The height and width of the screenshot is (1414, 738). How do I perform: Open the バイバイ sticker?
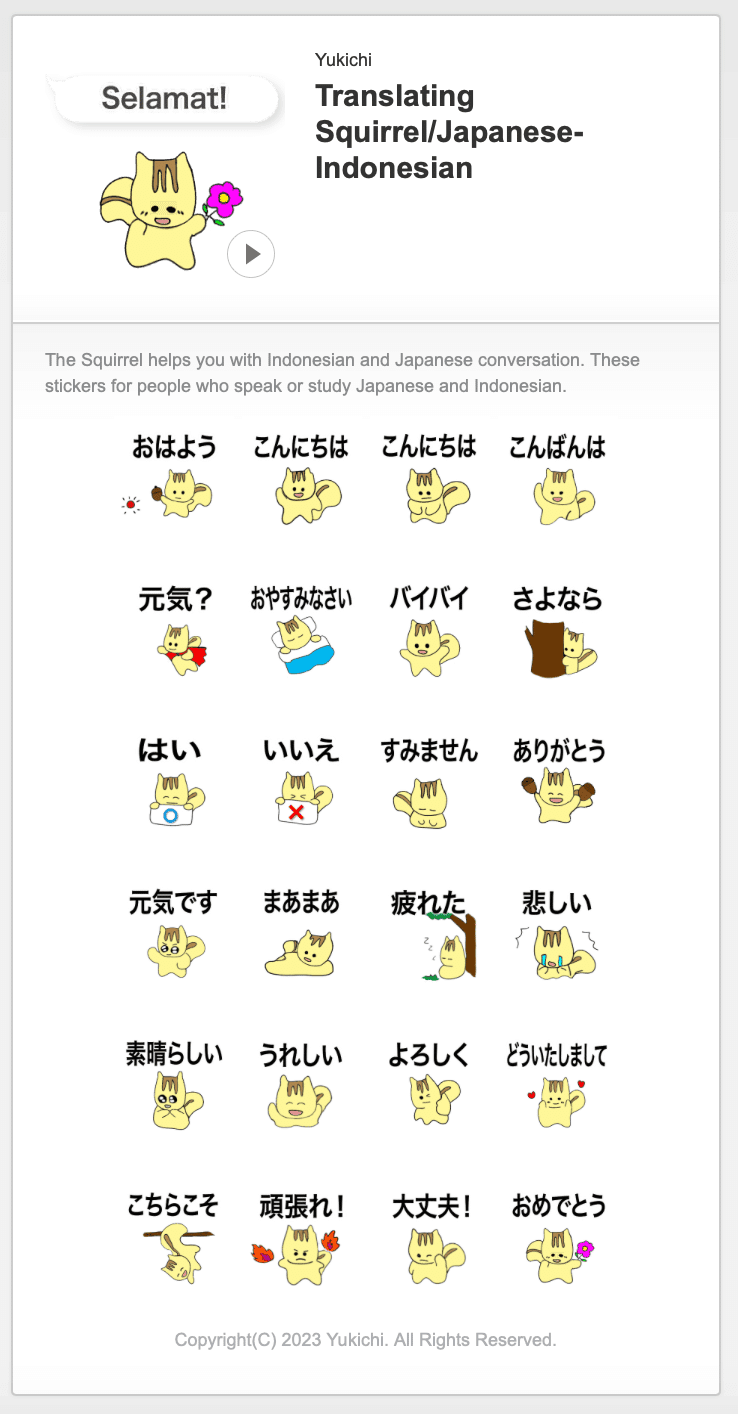[x=430, y=630]
